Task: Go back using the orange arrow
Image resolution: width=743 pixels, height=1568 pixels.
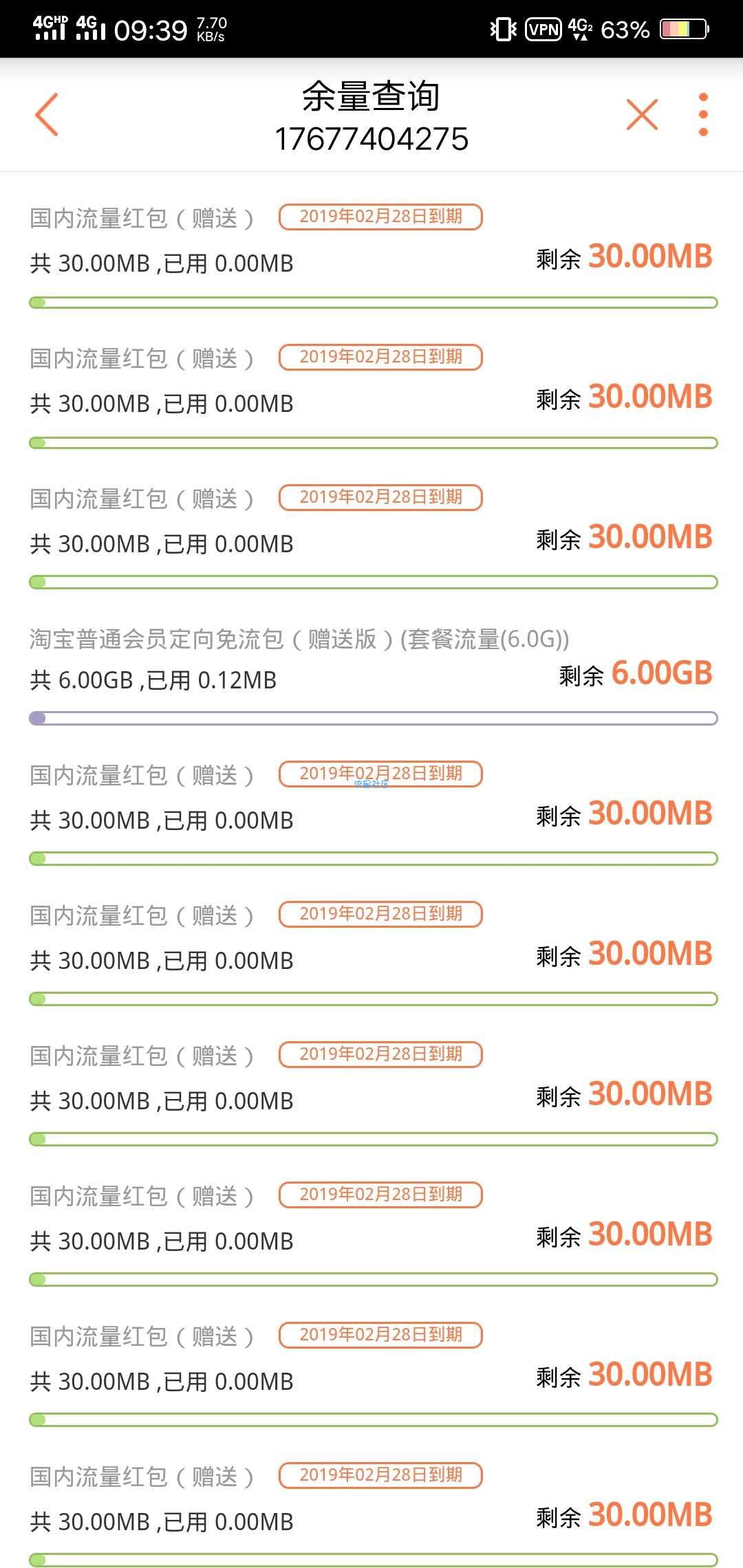Action: (x=47, y=114)
